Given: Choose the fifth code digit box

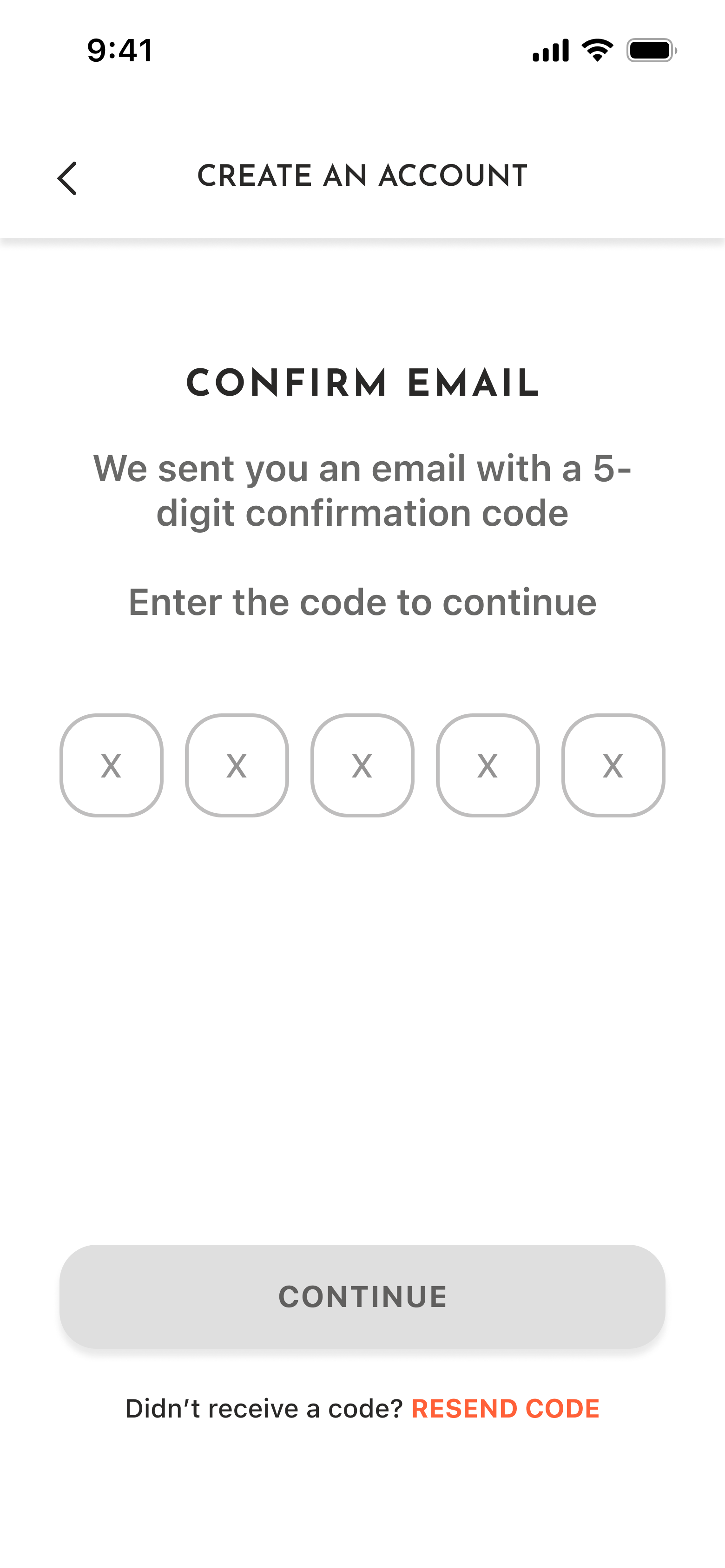Looking at the screenshot, I should pos(613,765).
